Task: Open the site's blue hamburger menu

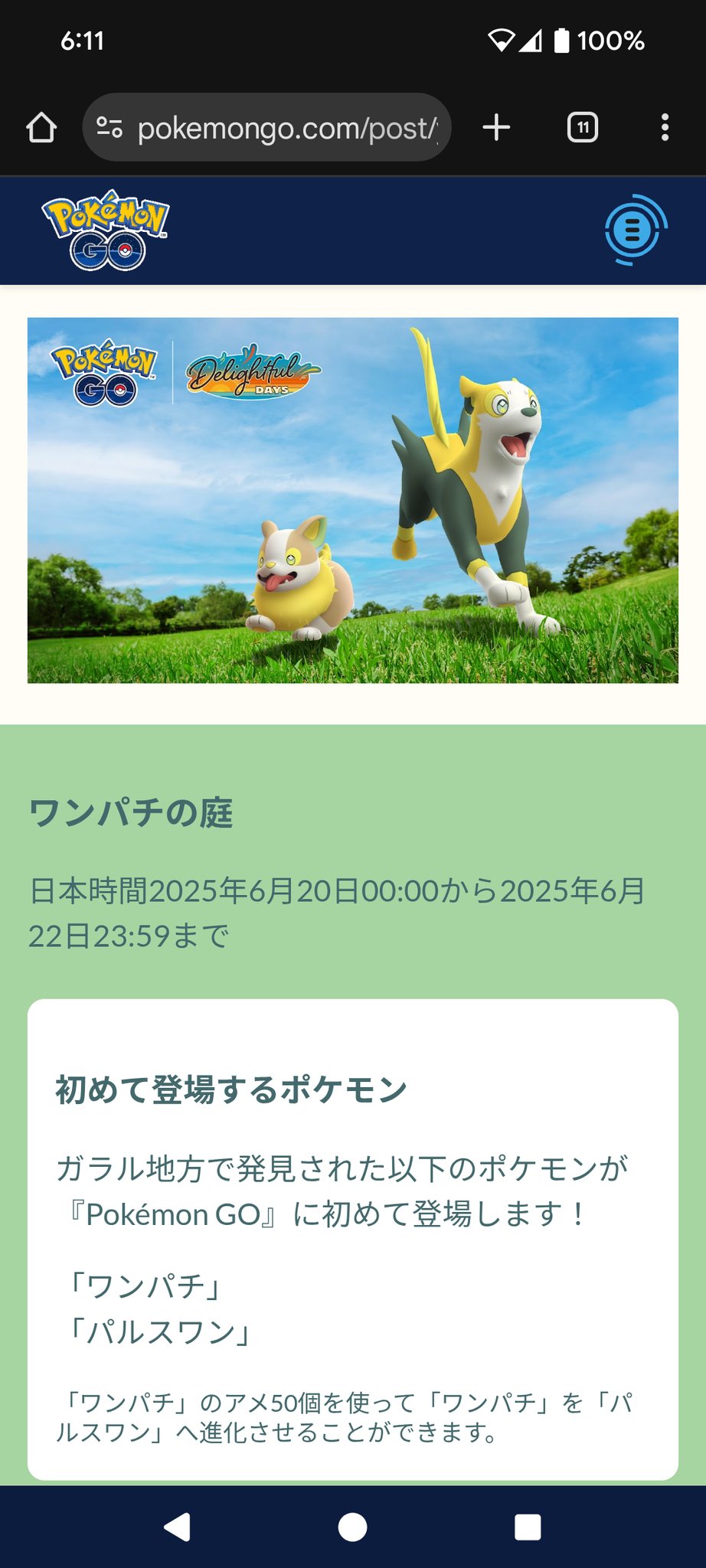Action: point(635,230)
